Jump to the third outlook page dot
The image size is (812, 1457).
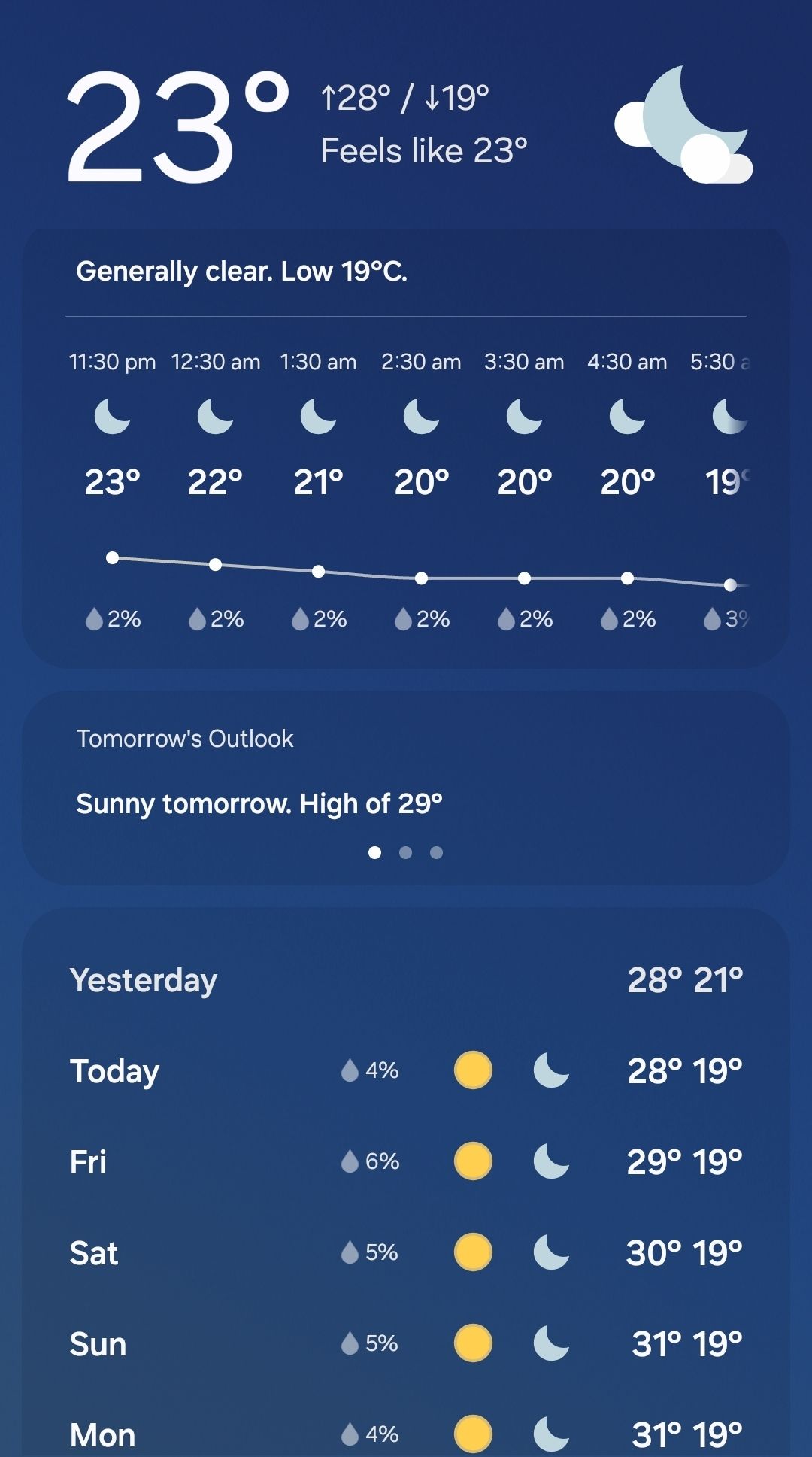436,852
